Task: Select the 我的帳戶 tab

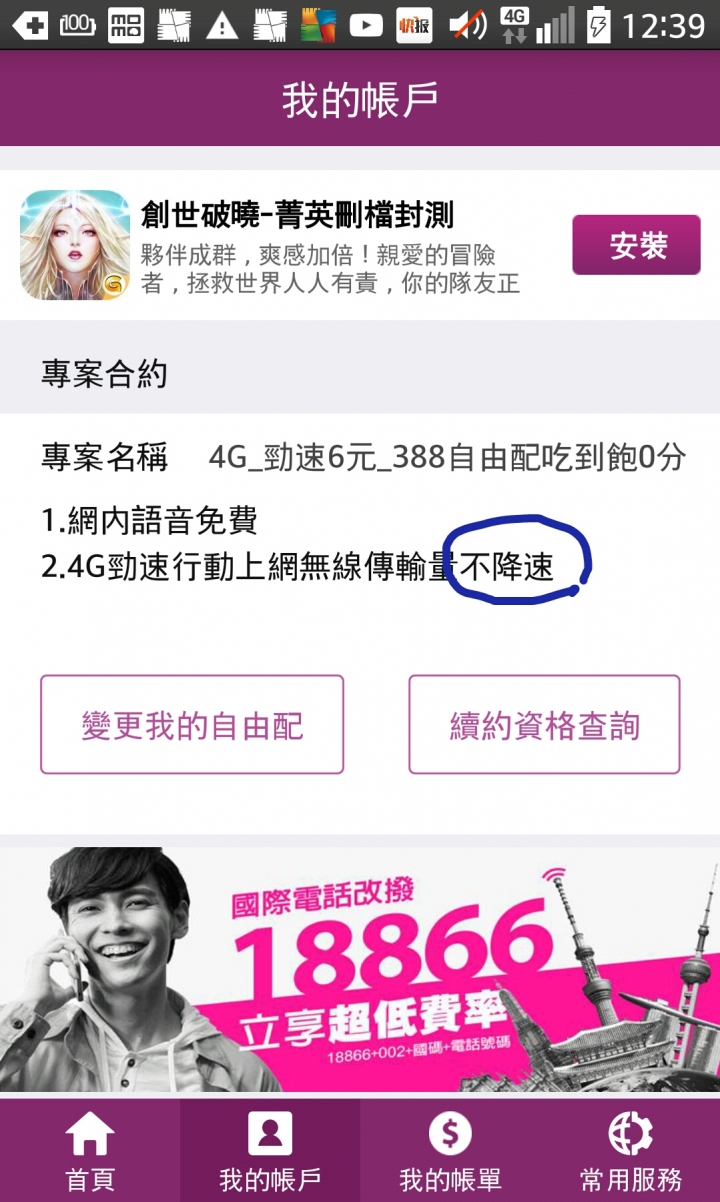Action: coord(270,1152)
